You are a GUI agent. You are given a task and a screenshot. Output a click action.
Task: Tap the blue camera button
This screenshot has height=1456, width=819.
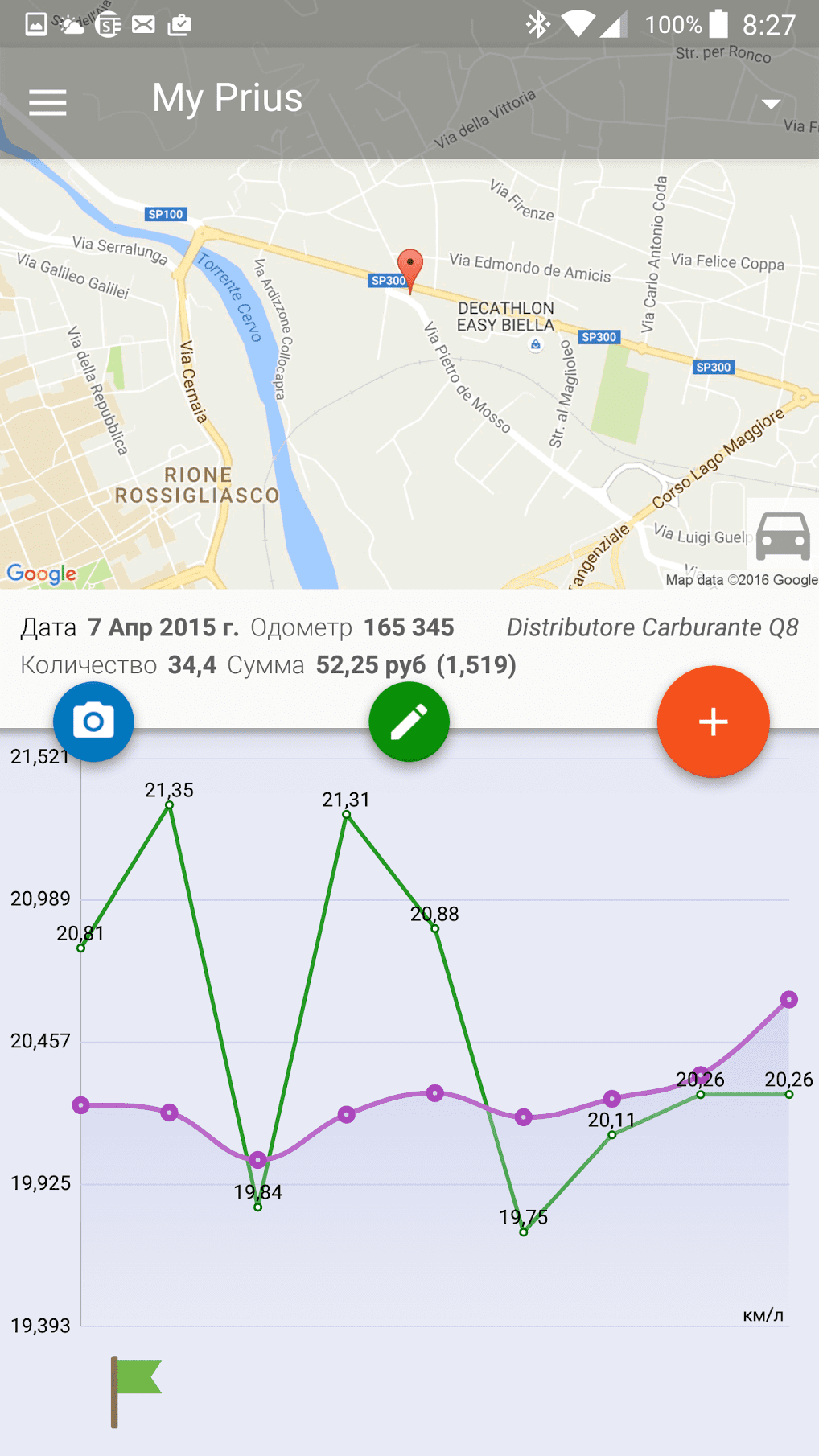pyautogui.click(x=93, y=722)
